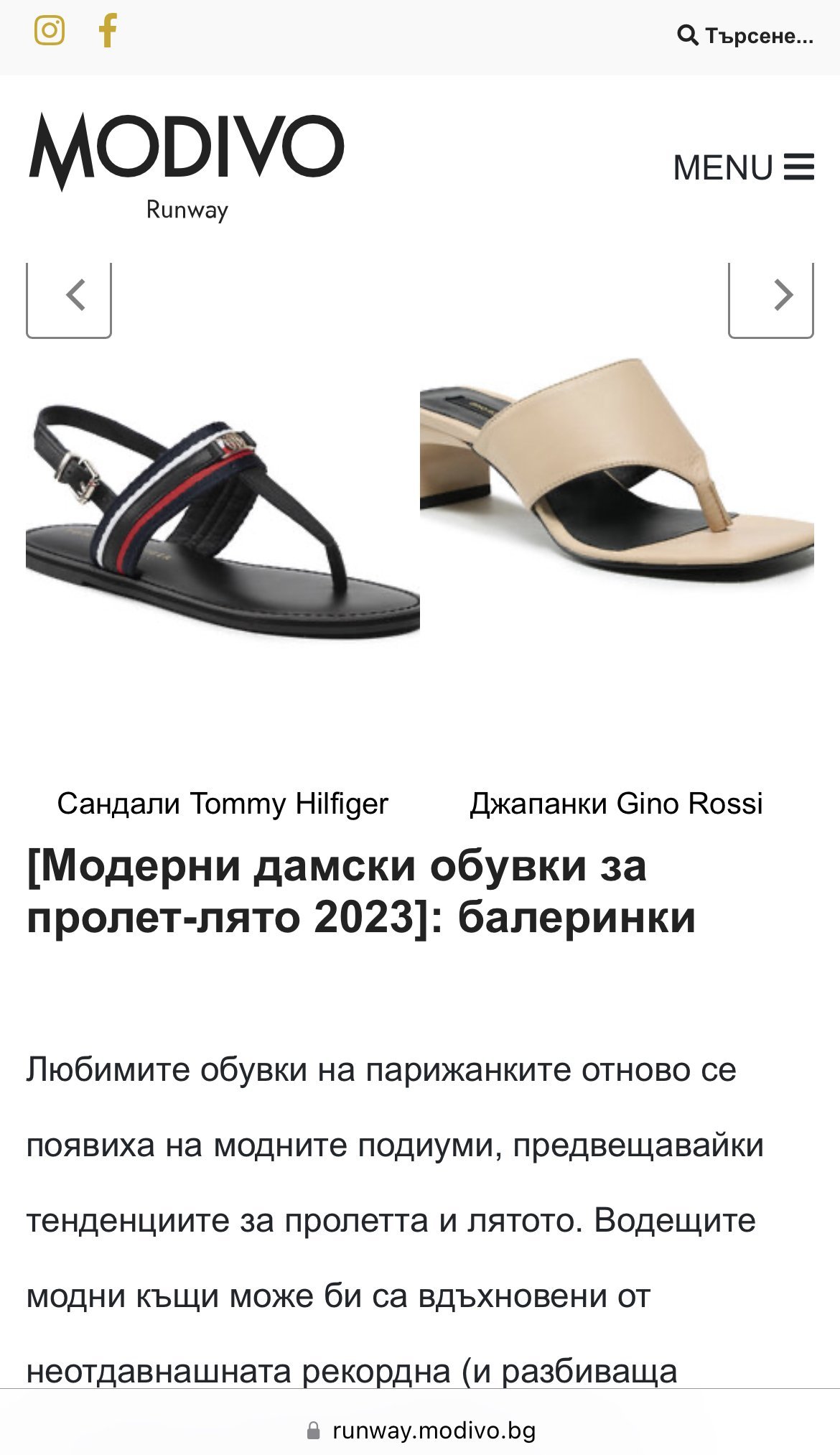Image resolution: width=840 pixels, height=1455 pixels.
Task: Open the Facebook icon link
Action: [108, 31]
